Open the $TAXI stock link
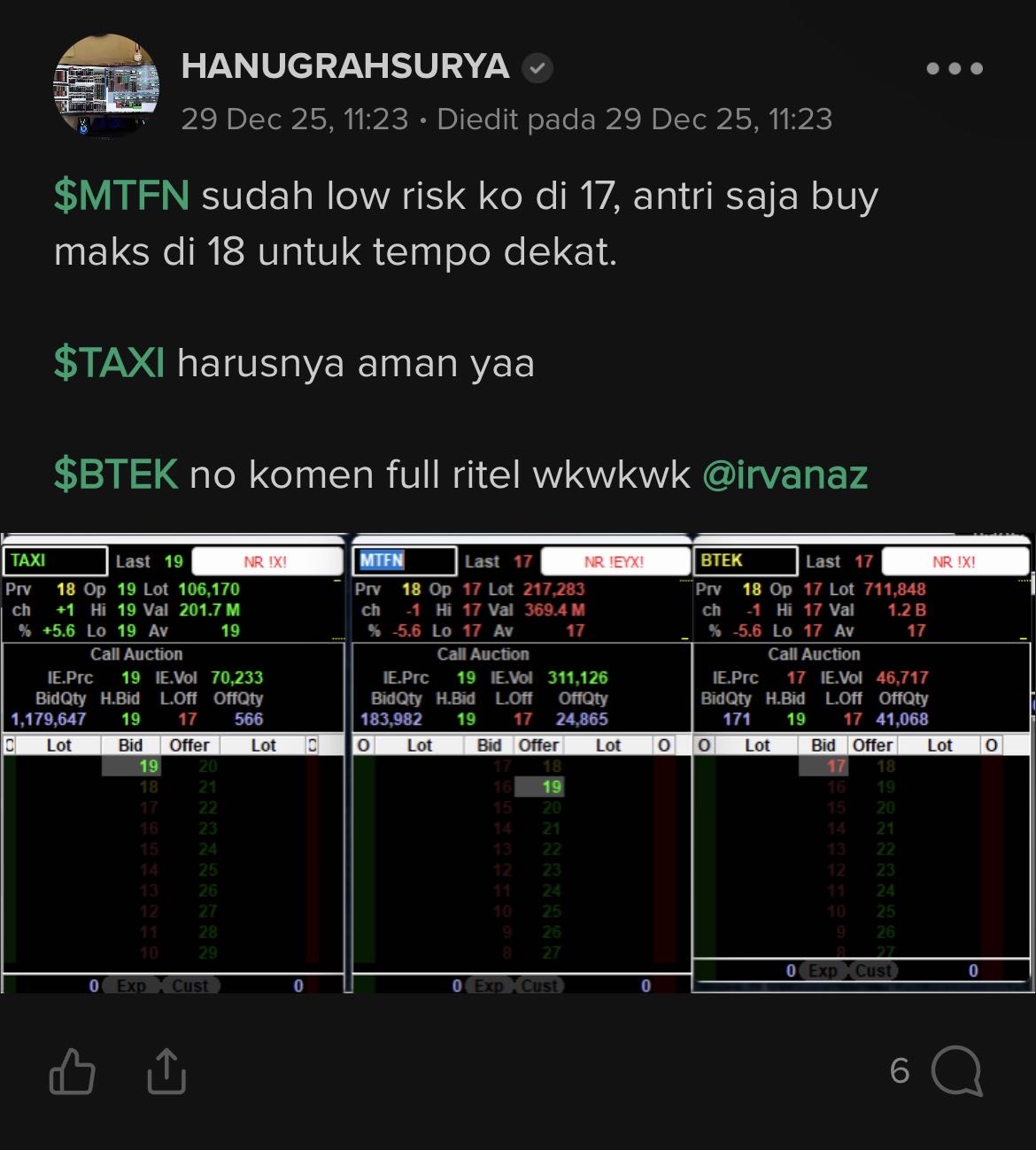The height and width of the screenshot is (1150, 1036). click(109, 363)
